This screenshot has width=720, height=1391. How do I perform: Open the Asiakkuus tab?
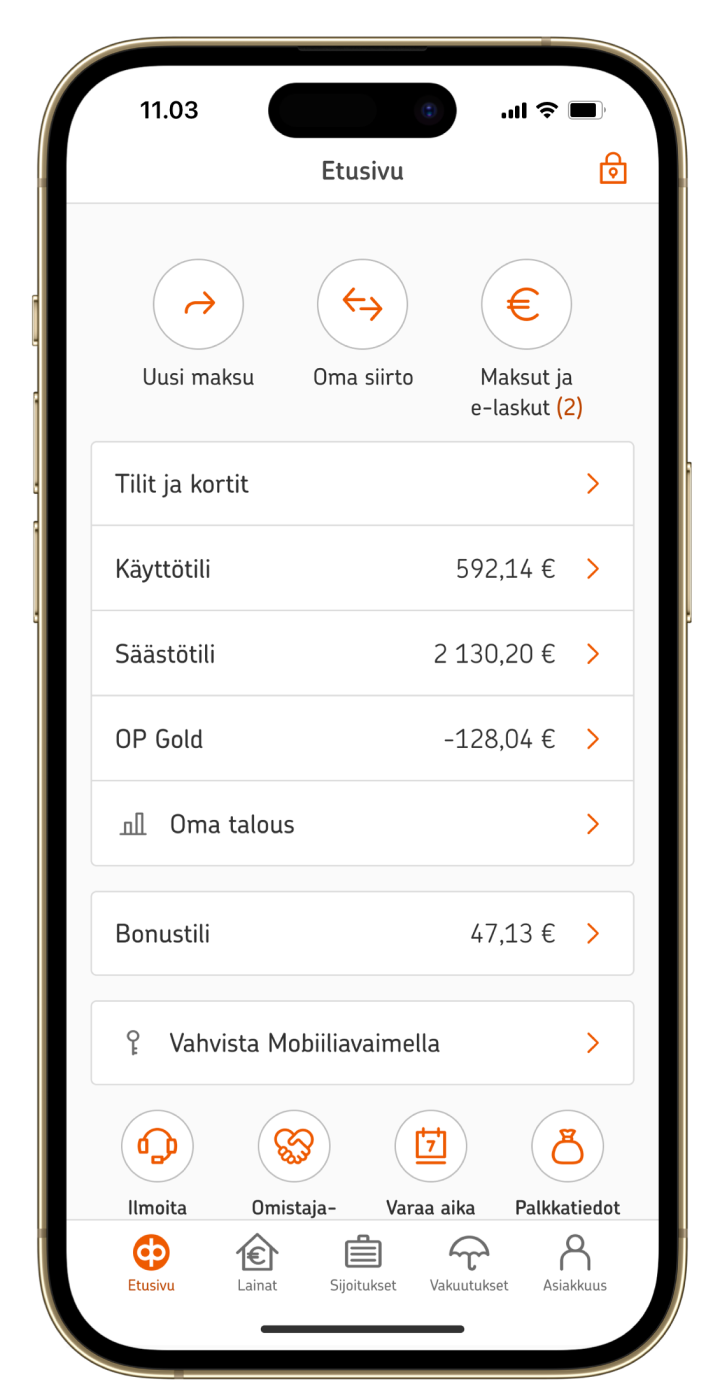coord(575,1262)
